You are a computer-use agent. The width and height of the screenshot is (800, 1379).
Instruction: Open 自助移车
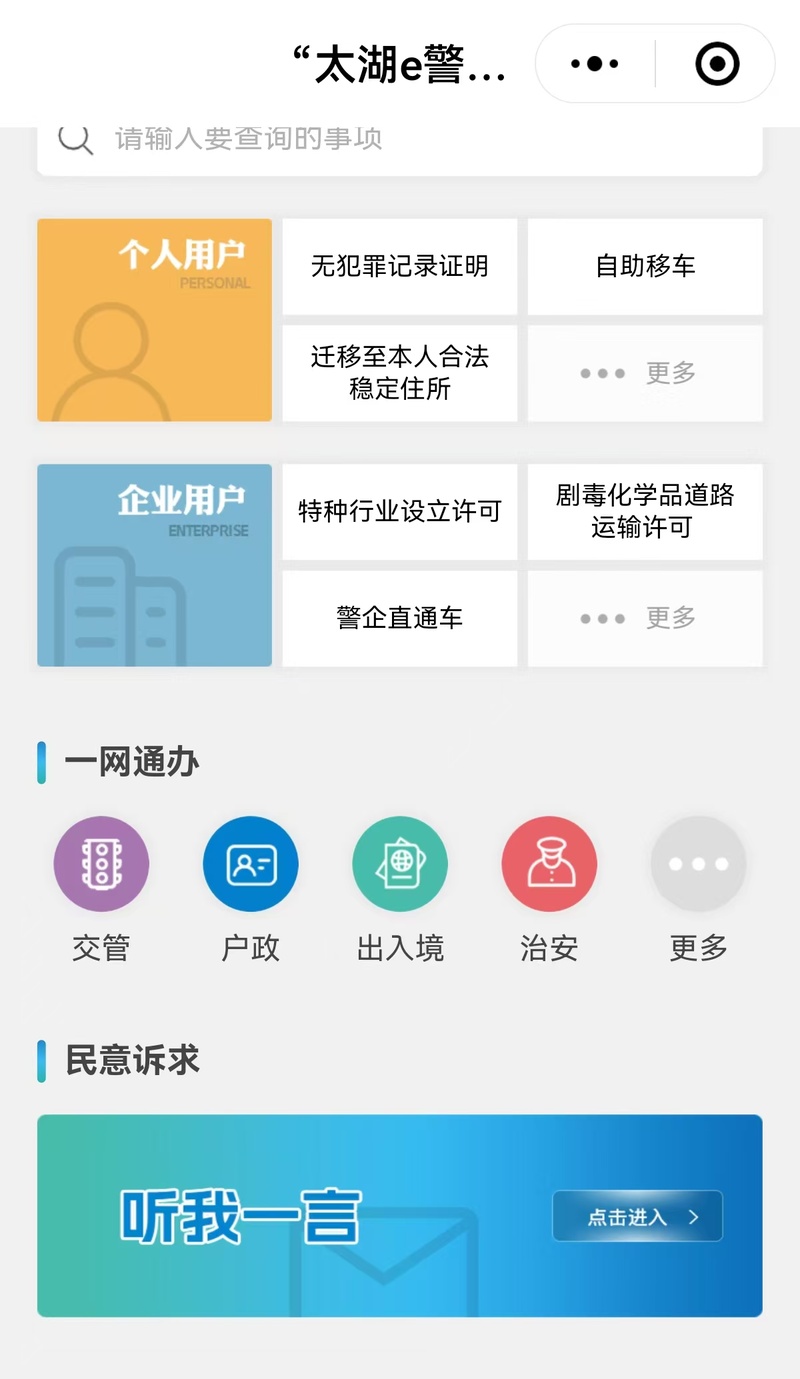[645, 266]
